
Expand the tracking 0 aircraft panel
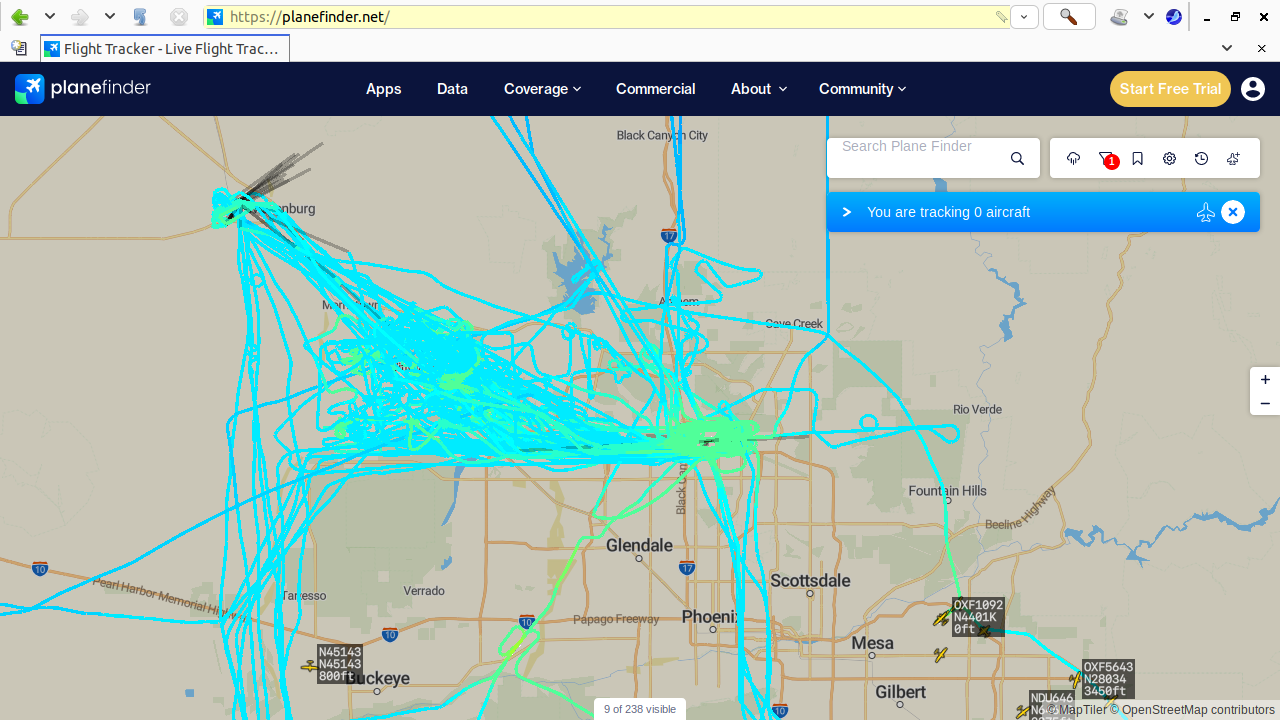coord(847,212)
